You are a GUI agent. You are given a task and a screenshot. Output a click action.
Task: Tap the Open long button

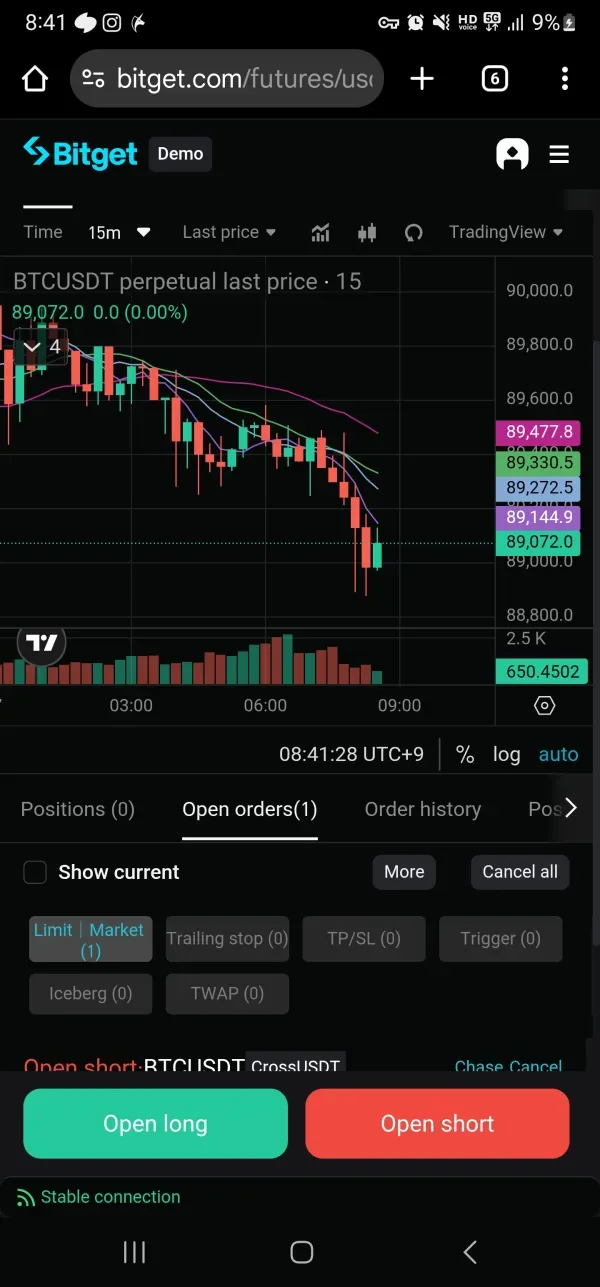[155, 1124]
